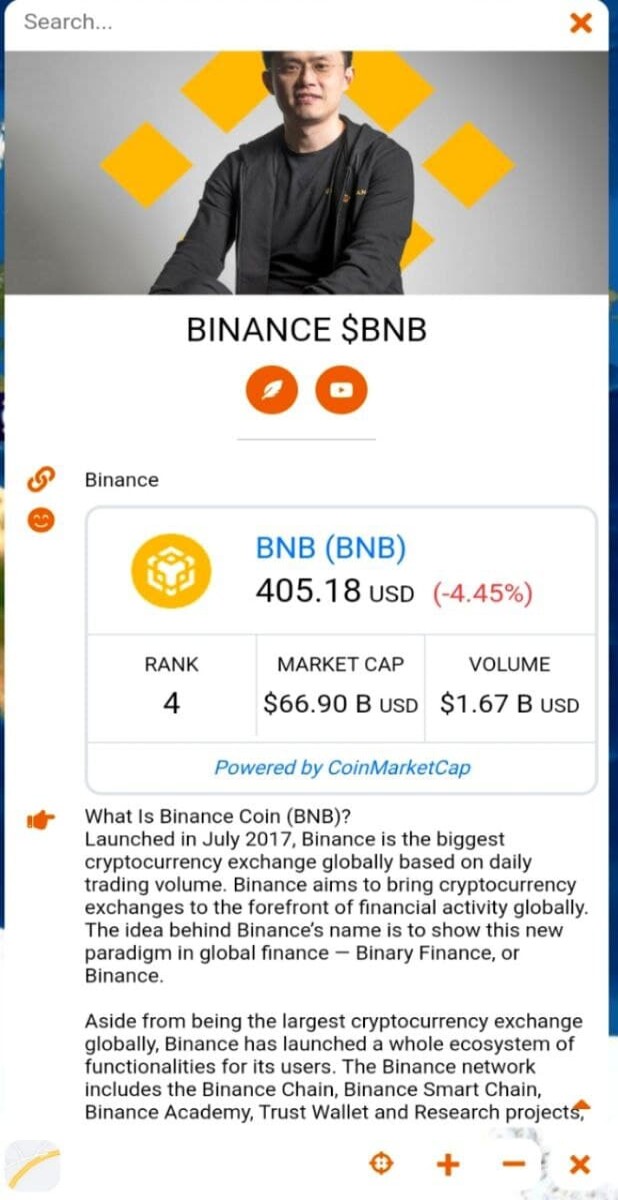Open the map app icon at bottom left

click(31, 1168)
